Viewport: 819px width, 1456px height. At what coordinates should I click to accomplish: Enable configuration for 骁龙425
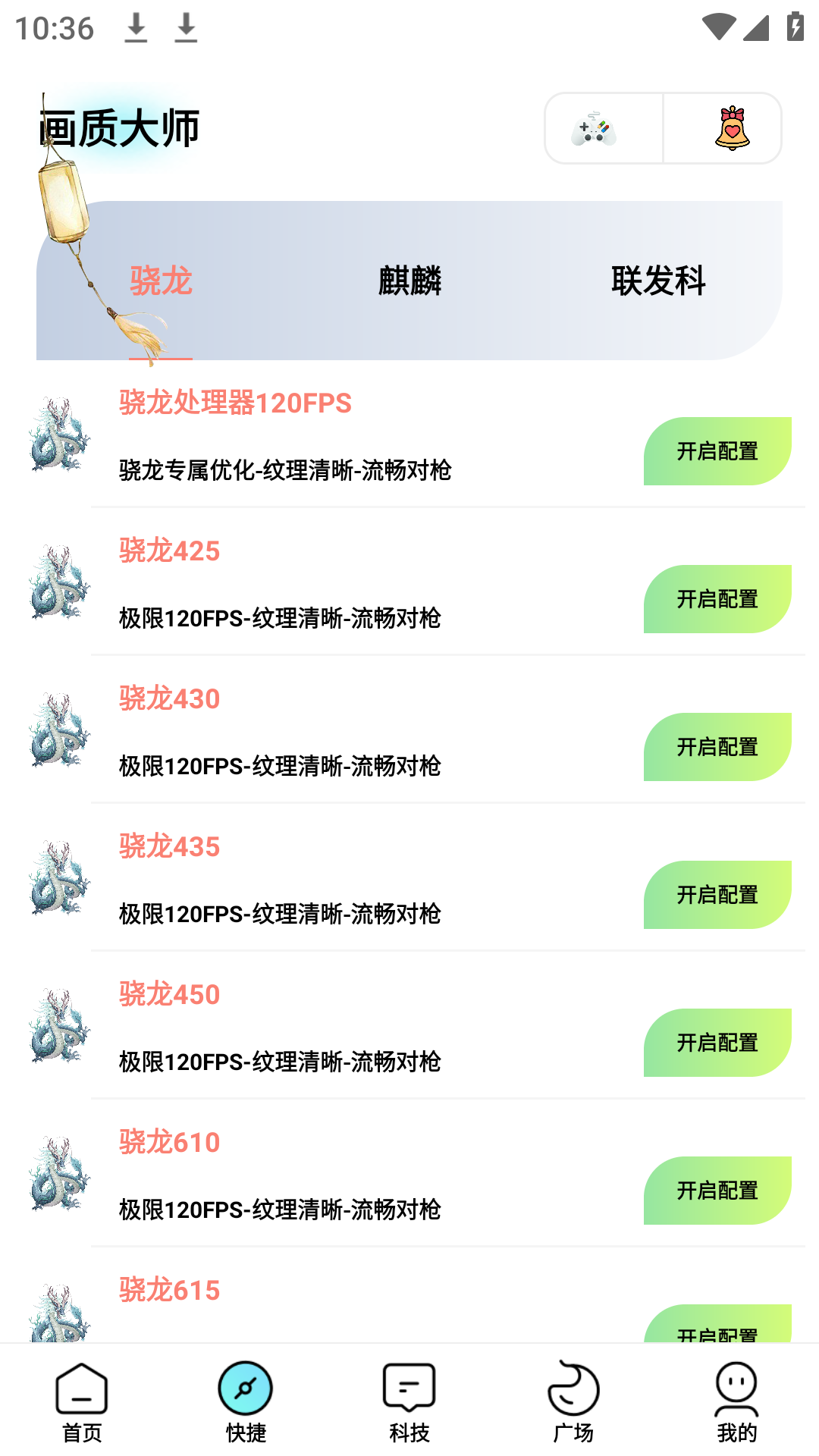pos(717,599)
